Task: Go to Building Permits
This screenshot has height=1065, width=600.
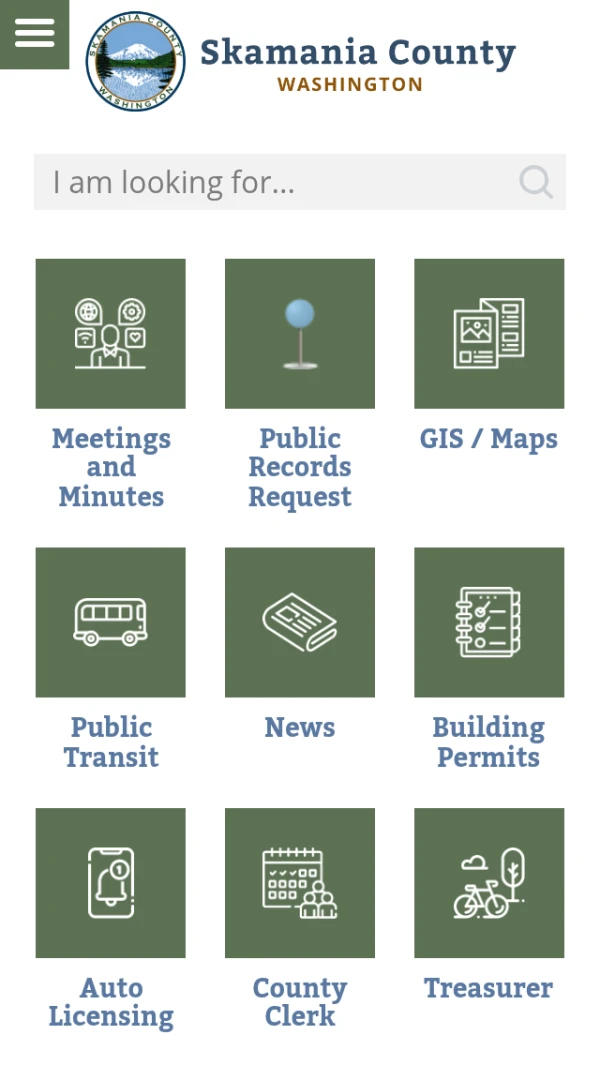Action: pyautogui.click(x=489, y=622)
